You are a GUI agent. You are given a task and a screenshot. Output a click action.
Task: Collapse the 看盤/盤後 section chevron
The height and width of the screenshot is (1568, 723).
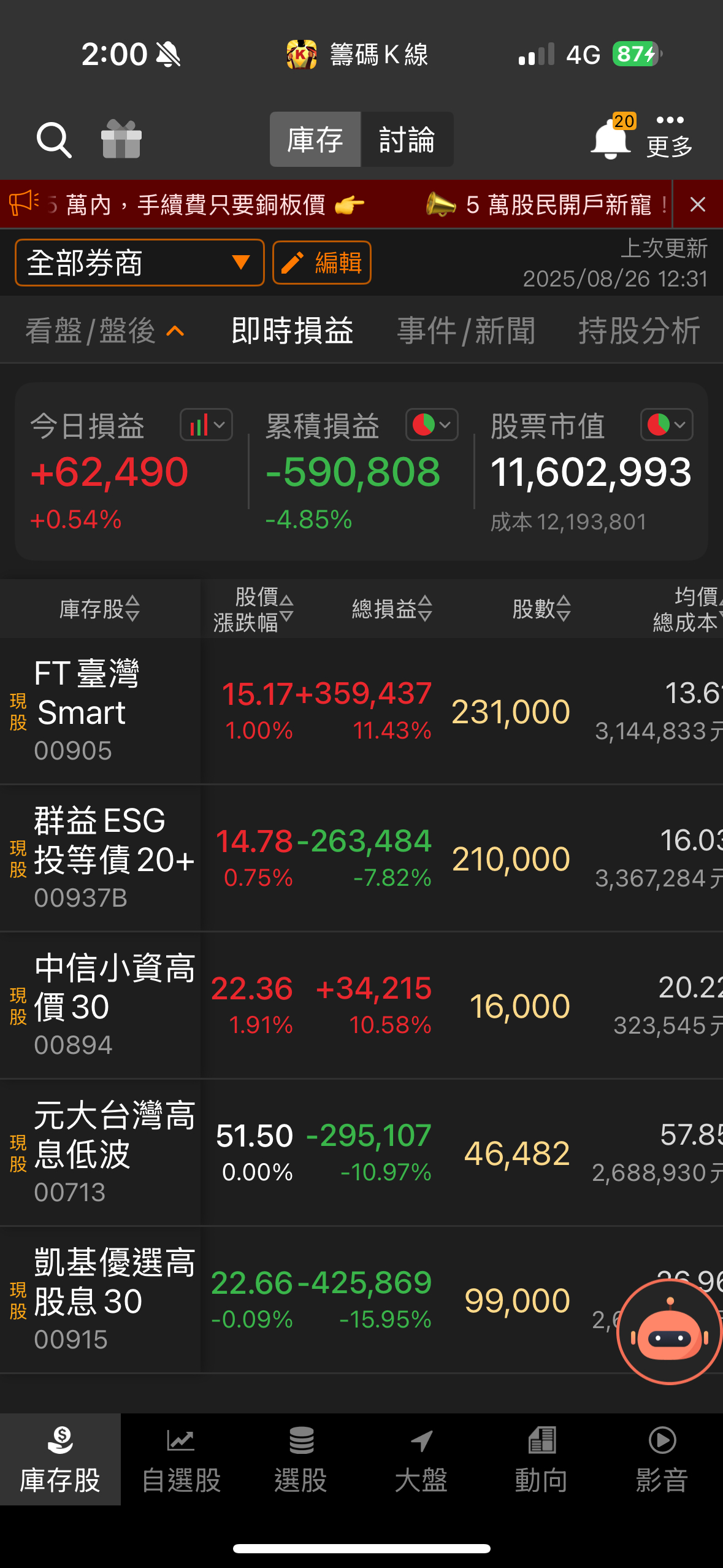point(175,330)
